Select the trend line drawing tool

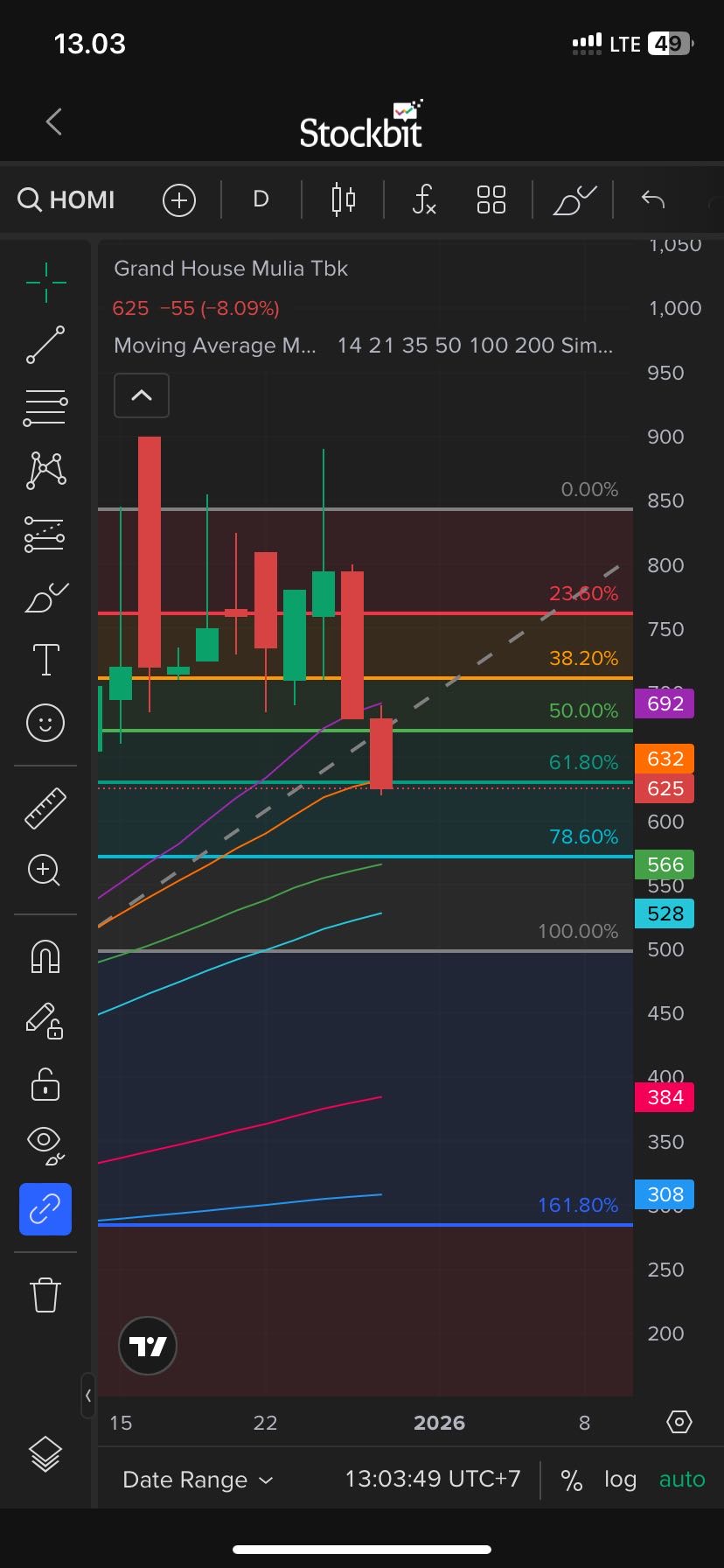pyautogui.click(x=45, y=345)
